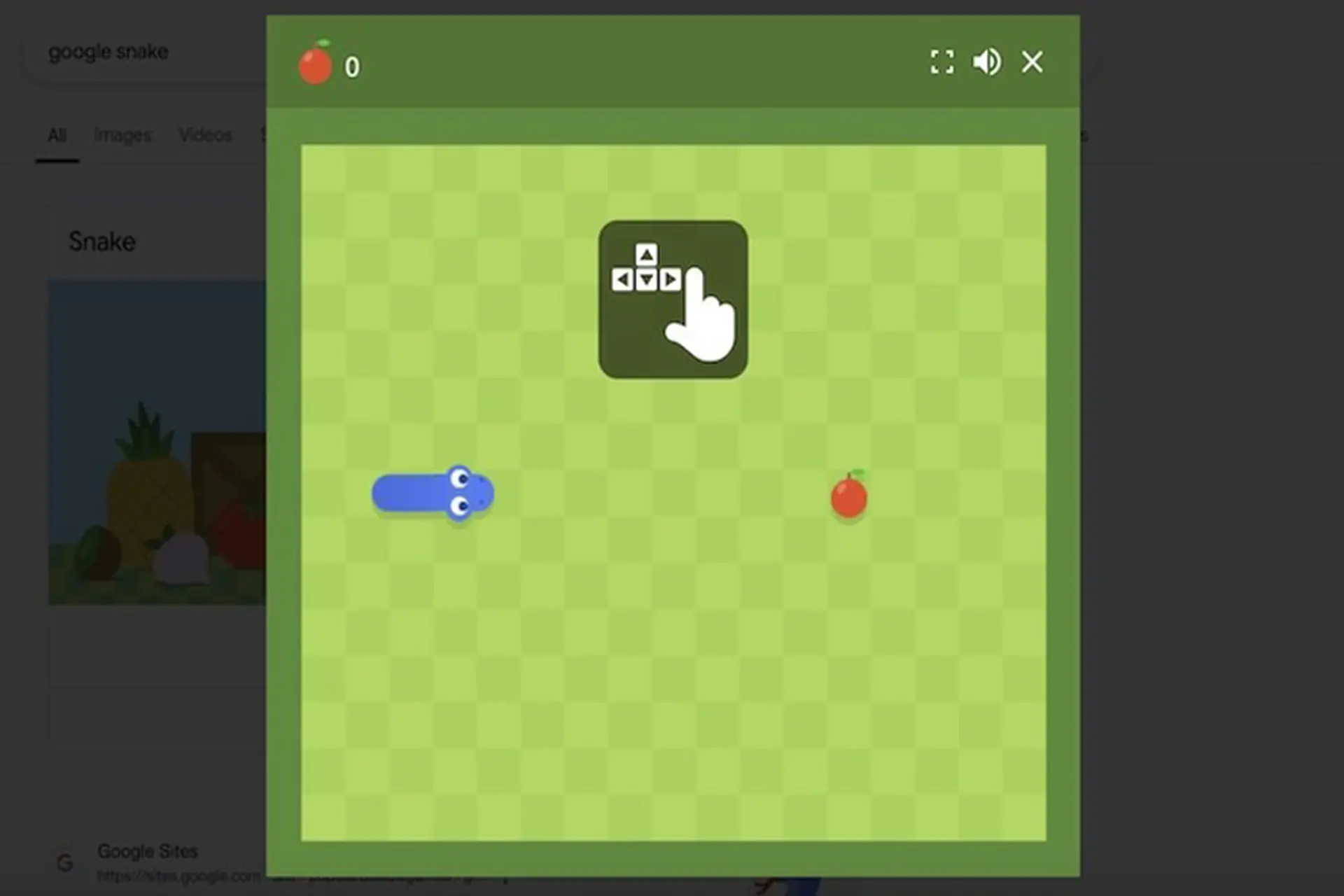Select the All results tab
Viewport: 1344px width, 896px height.
click(57, 134)
